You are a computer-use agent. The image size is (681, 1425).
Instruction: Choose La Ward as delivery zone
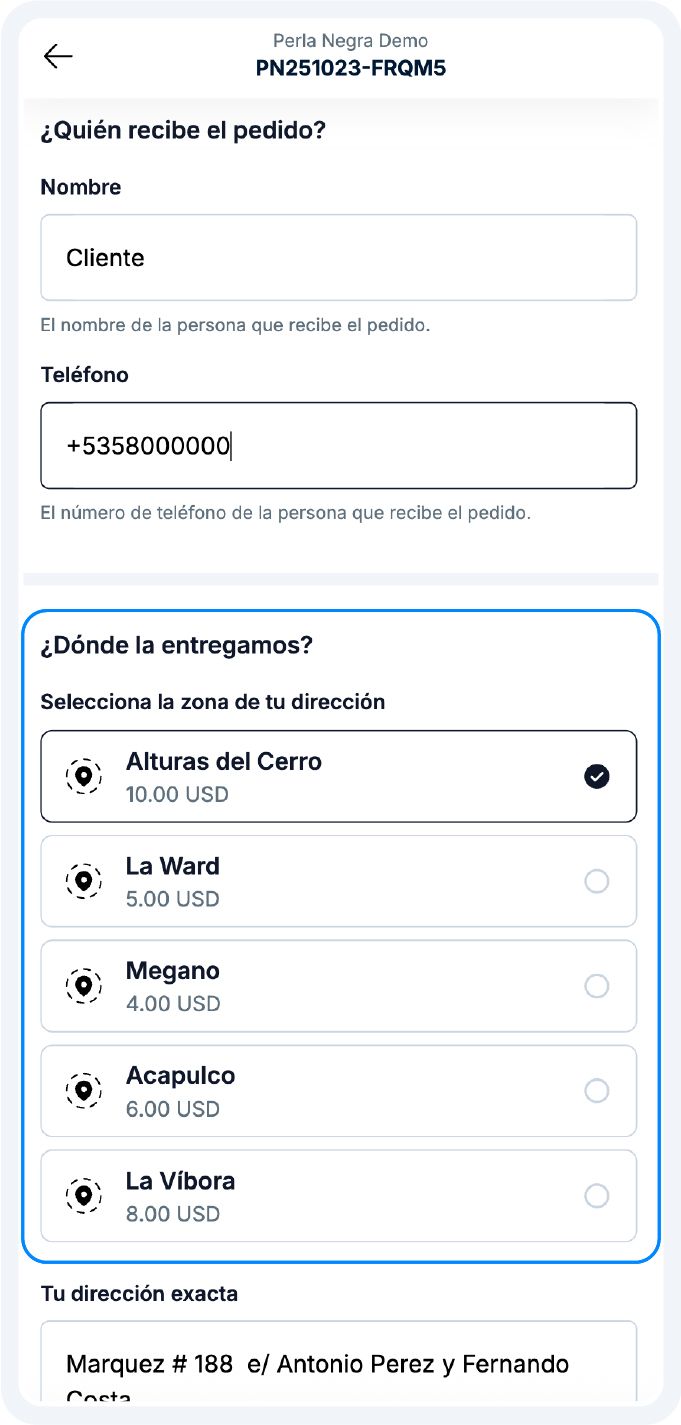(x=338, y=881)
